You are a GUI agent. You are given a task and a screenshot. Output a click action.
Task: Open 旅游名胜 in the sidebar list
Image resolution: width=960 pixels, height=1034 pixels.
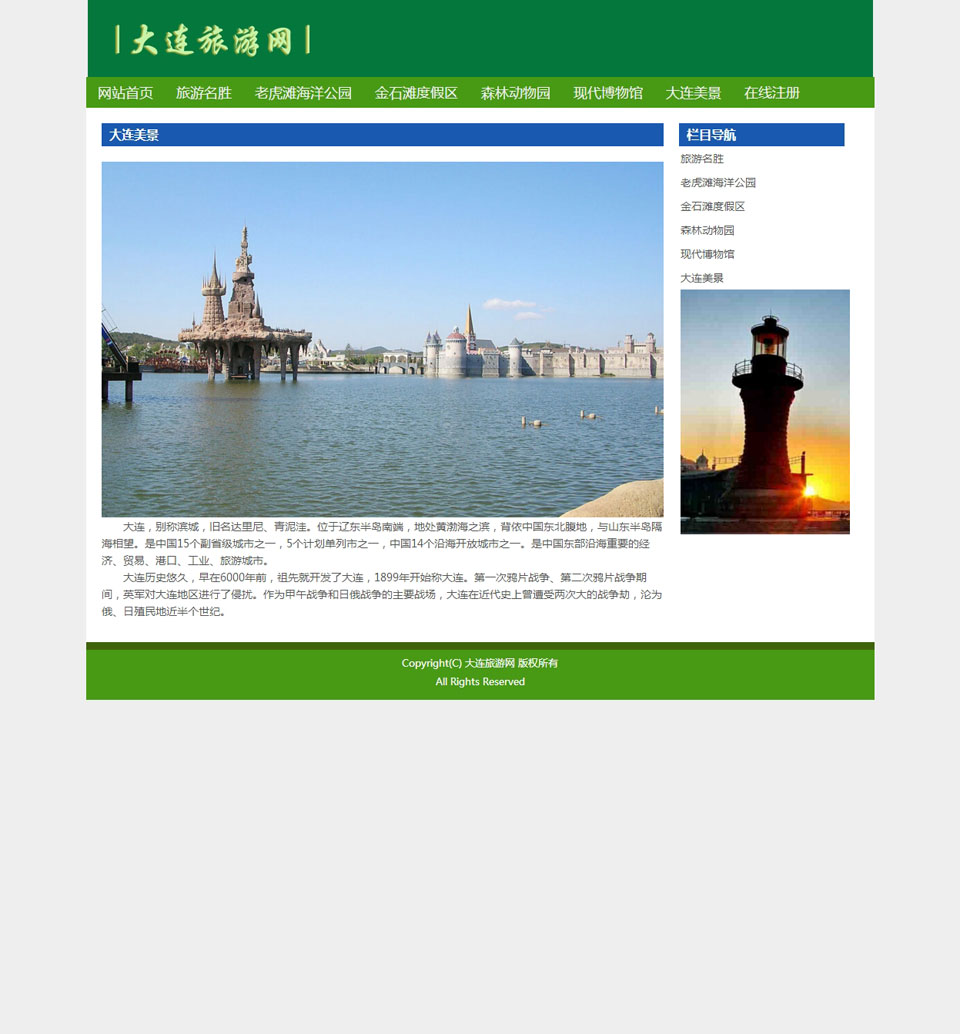[x=702, y=159]
